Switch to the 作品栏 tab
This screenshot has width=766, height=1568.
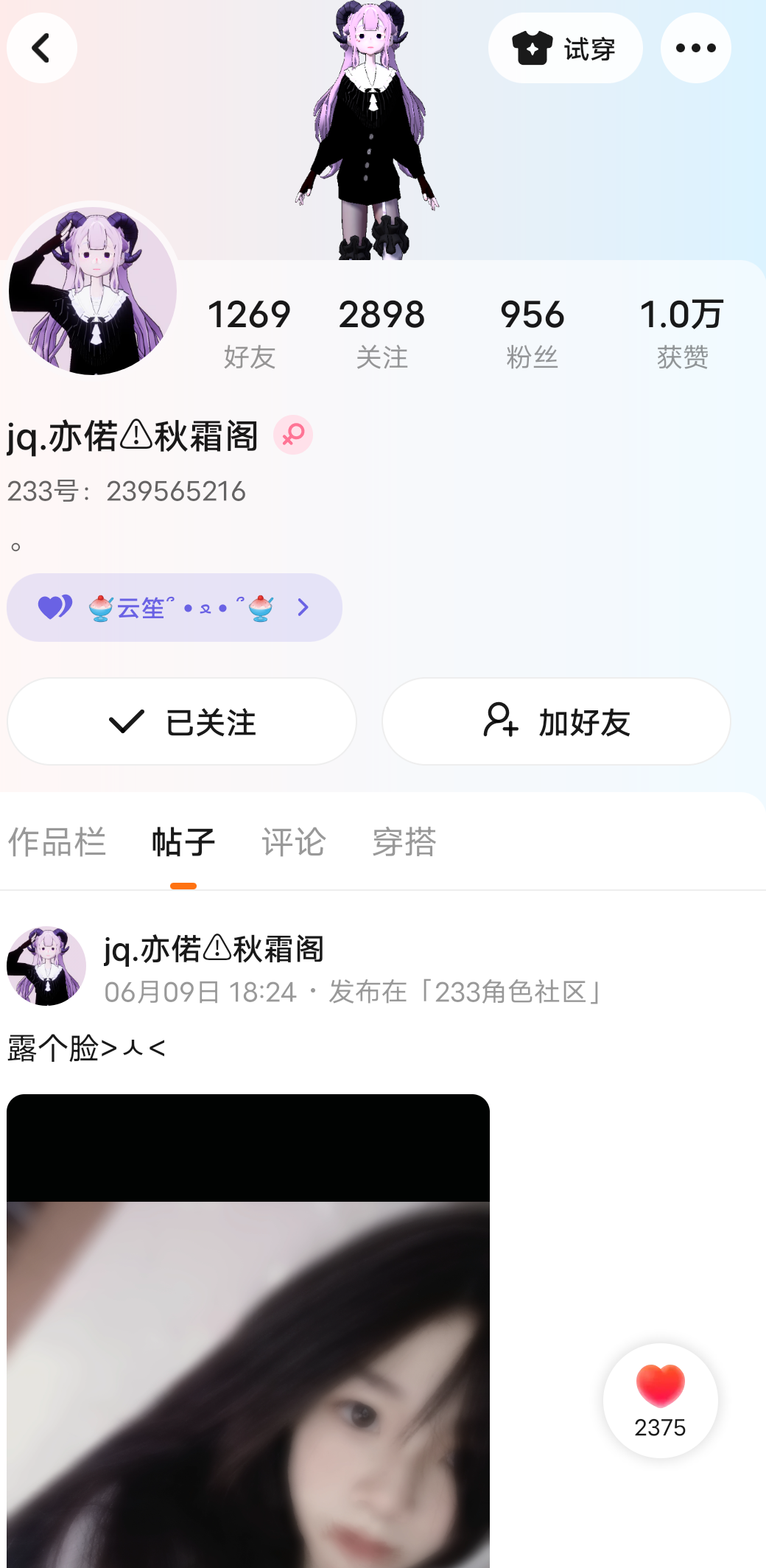[57, 842]
